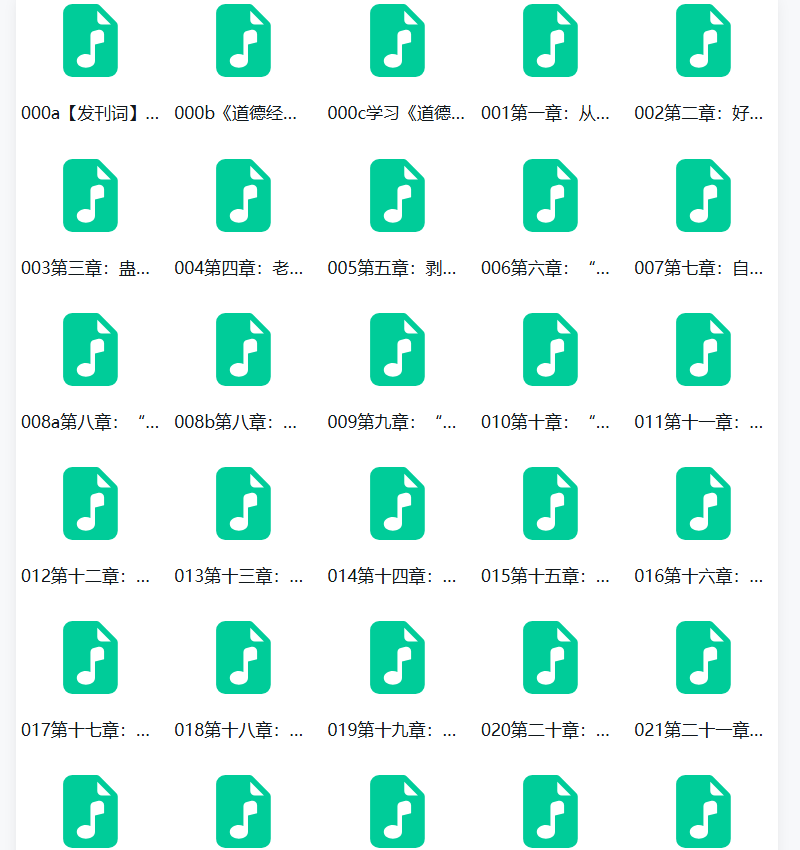This screenshot has width=800, height=850.
Task: Open audio file 005第五章
Action: (397, 195)
